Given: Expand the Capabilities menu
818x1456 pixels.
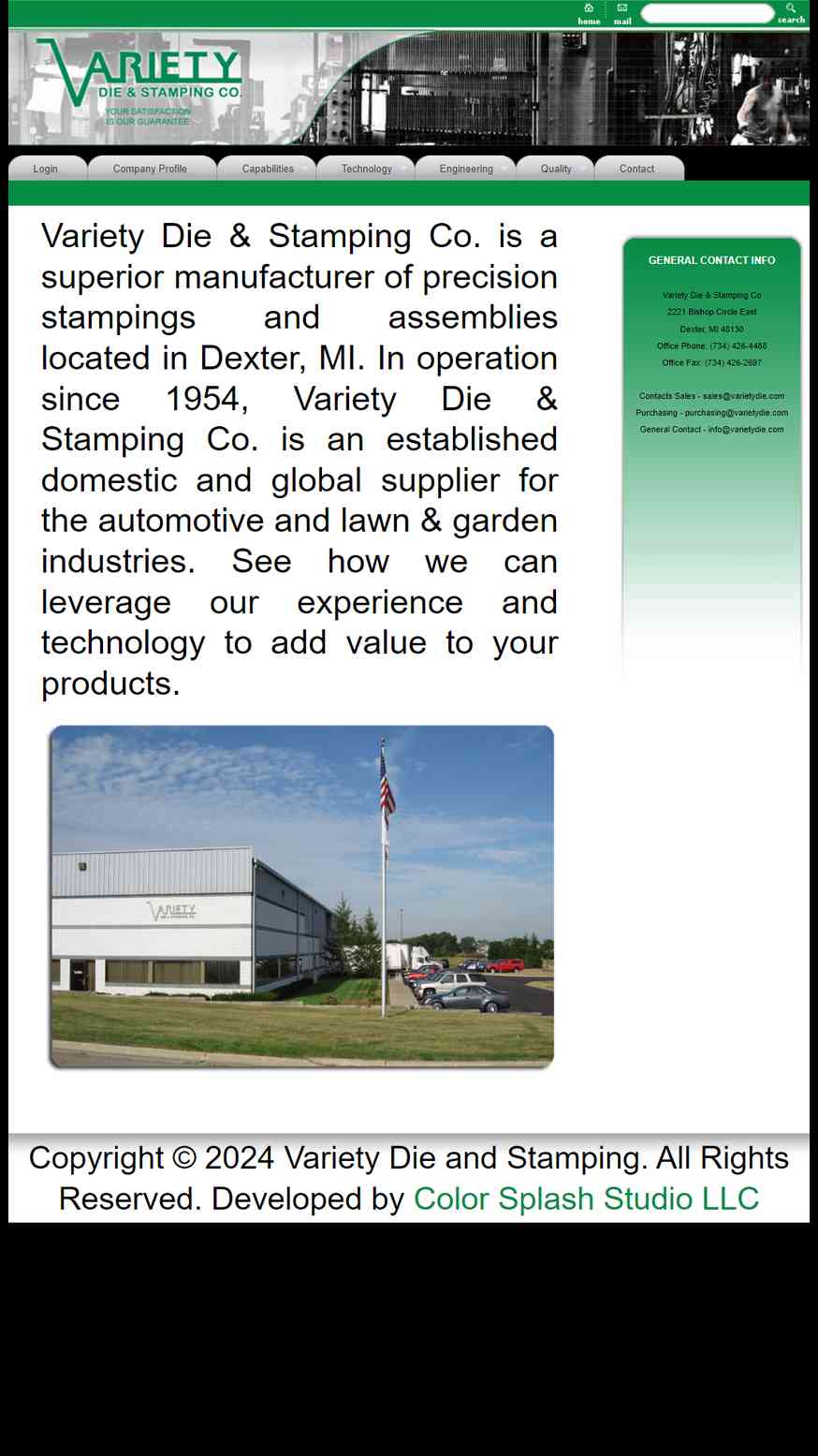Looking at the screenshot, I should pyautogui.click(x=268, y=169).
